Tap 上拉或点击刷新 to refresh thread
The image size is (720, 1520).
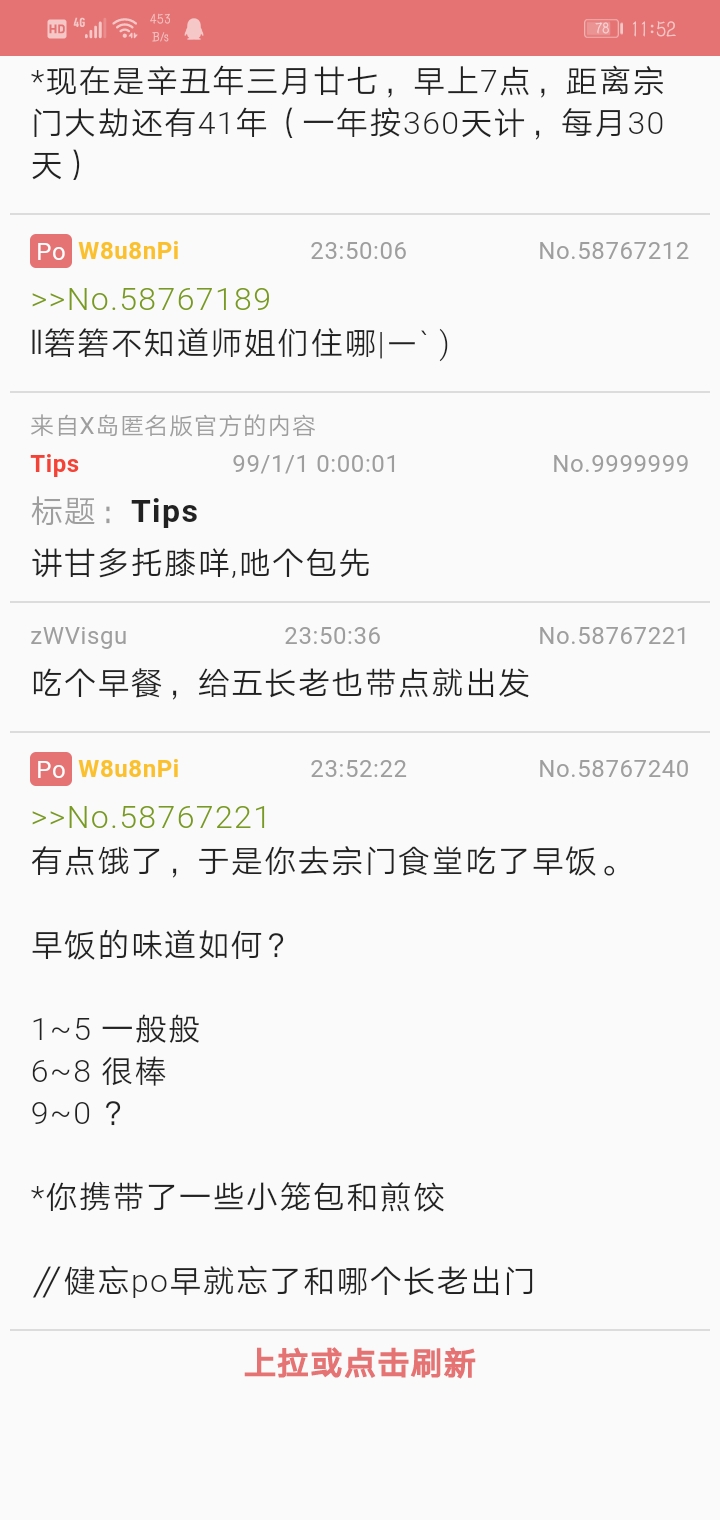[360, 1363]
